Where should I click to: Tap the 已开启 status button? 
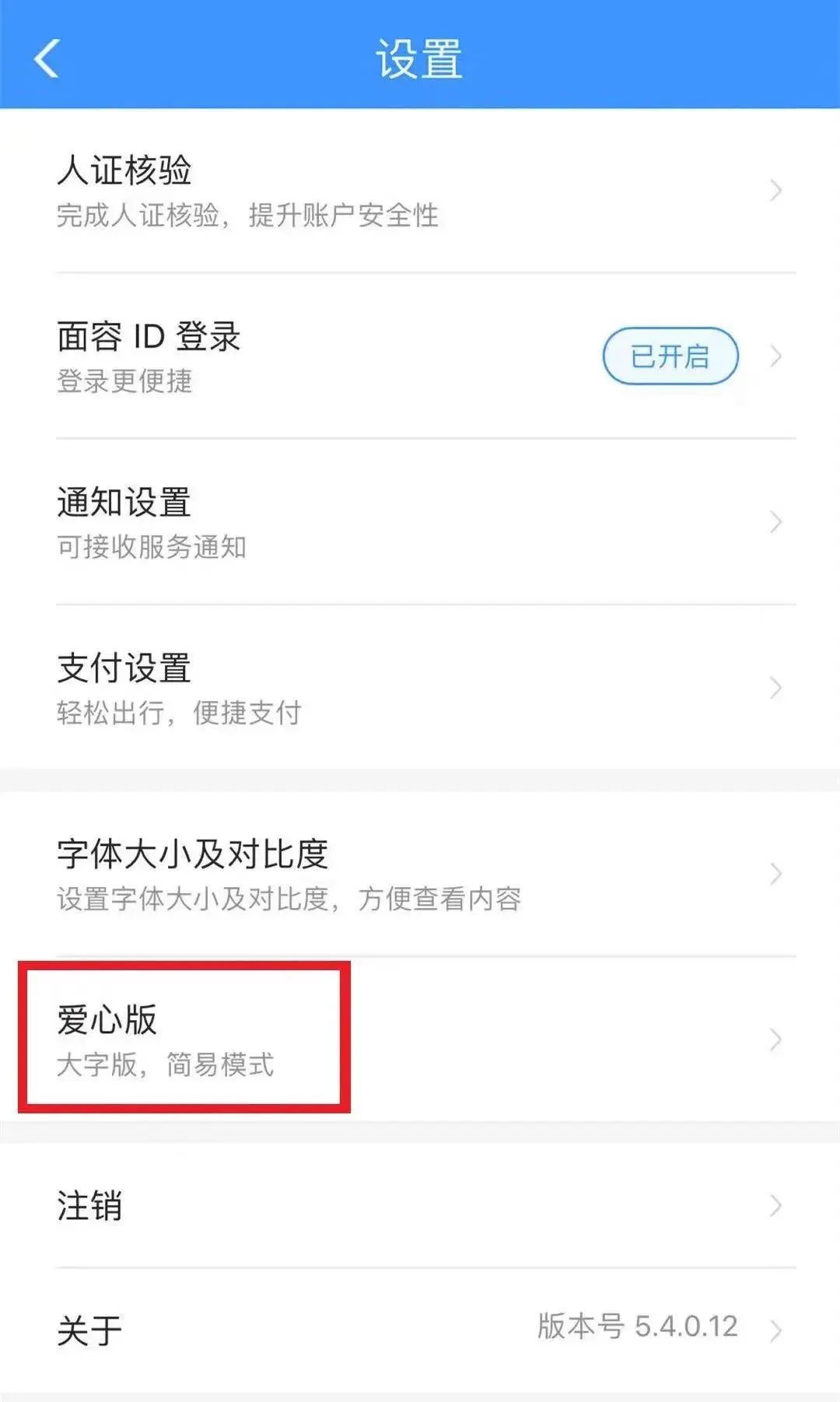click(x=670, y=356)
